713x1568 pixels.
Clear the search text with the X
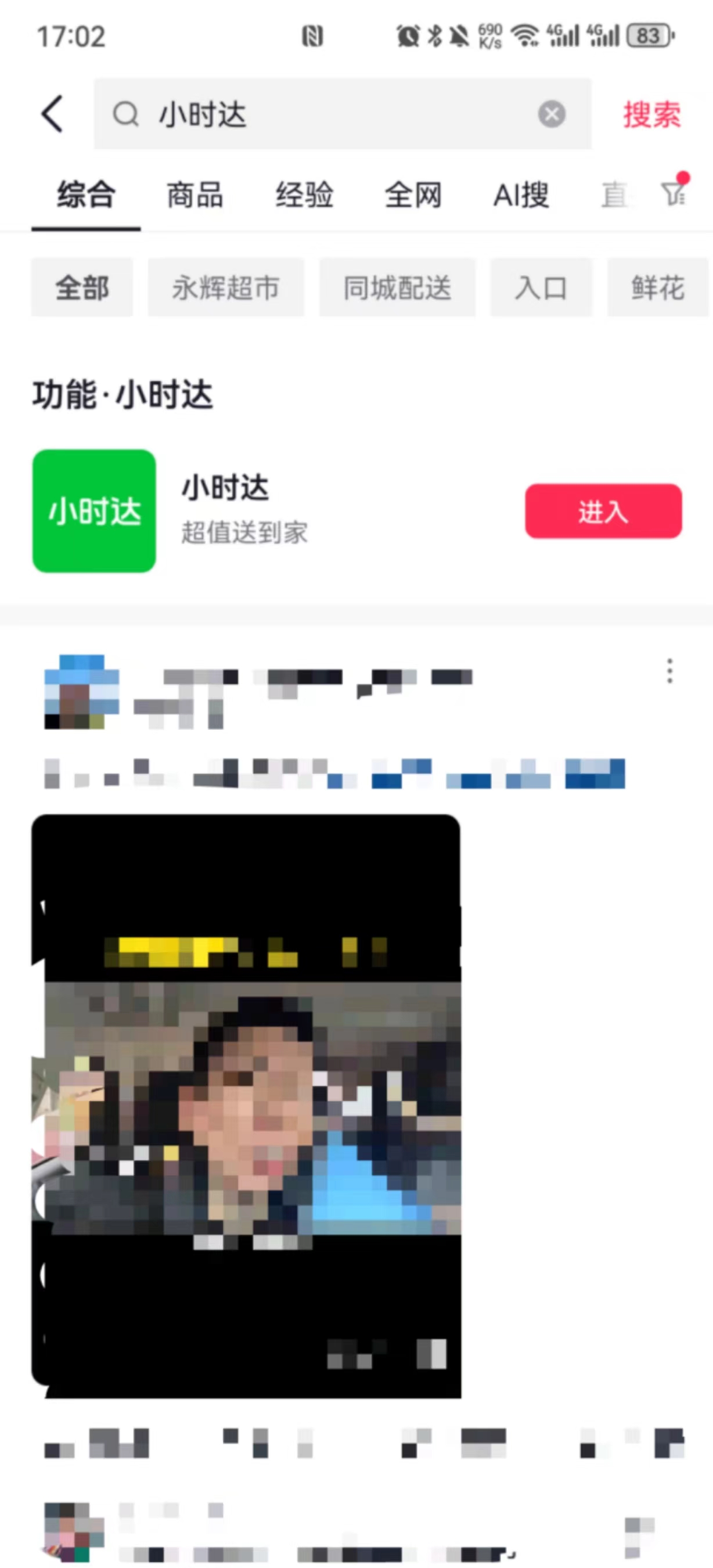551,114
